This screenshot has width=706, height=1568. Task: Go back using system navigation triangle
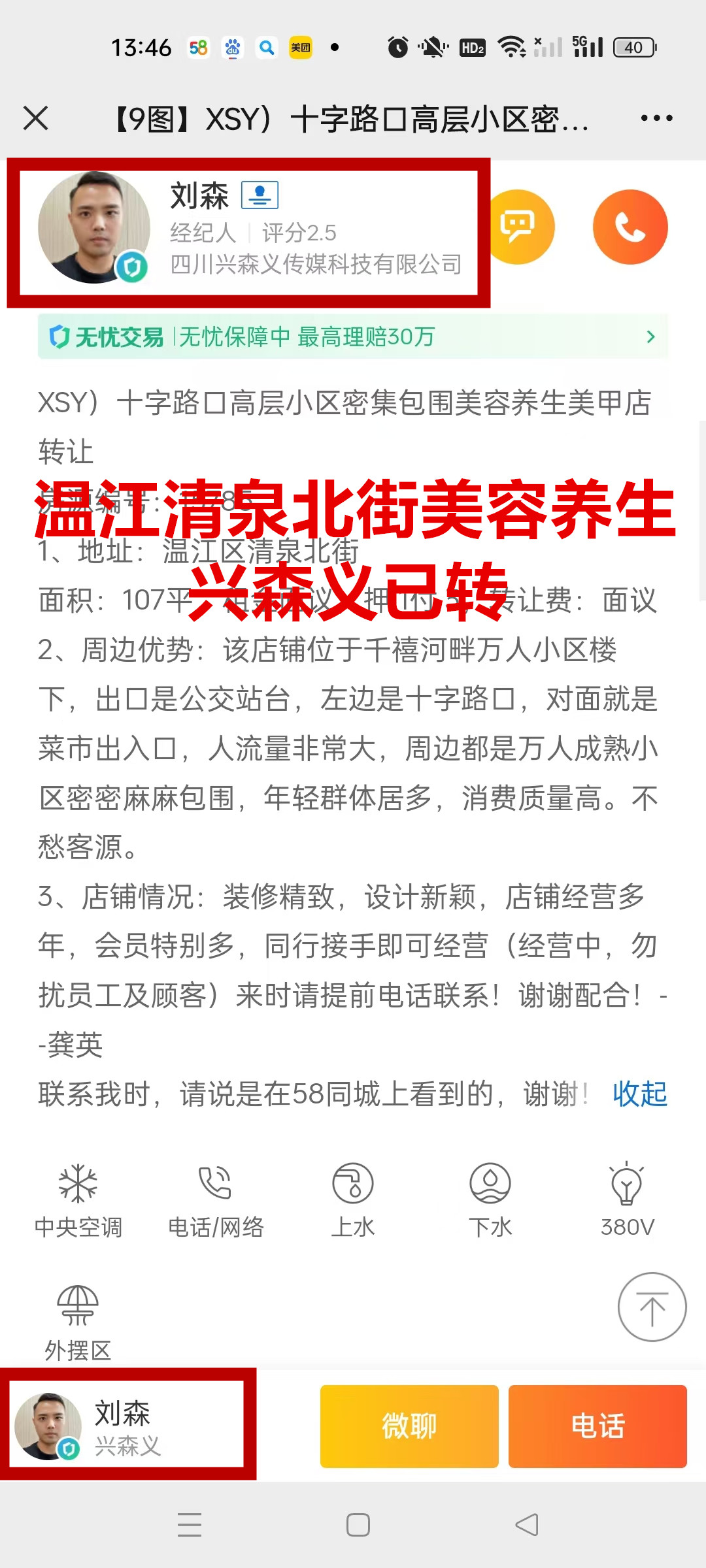527,1525
